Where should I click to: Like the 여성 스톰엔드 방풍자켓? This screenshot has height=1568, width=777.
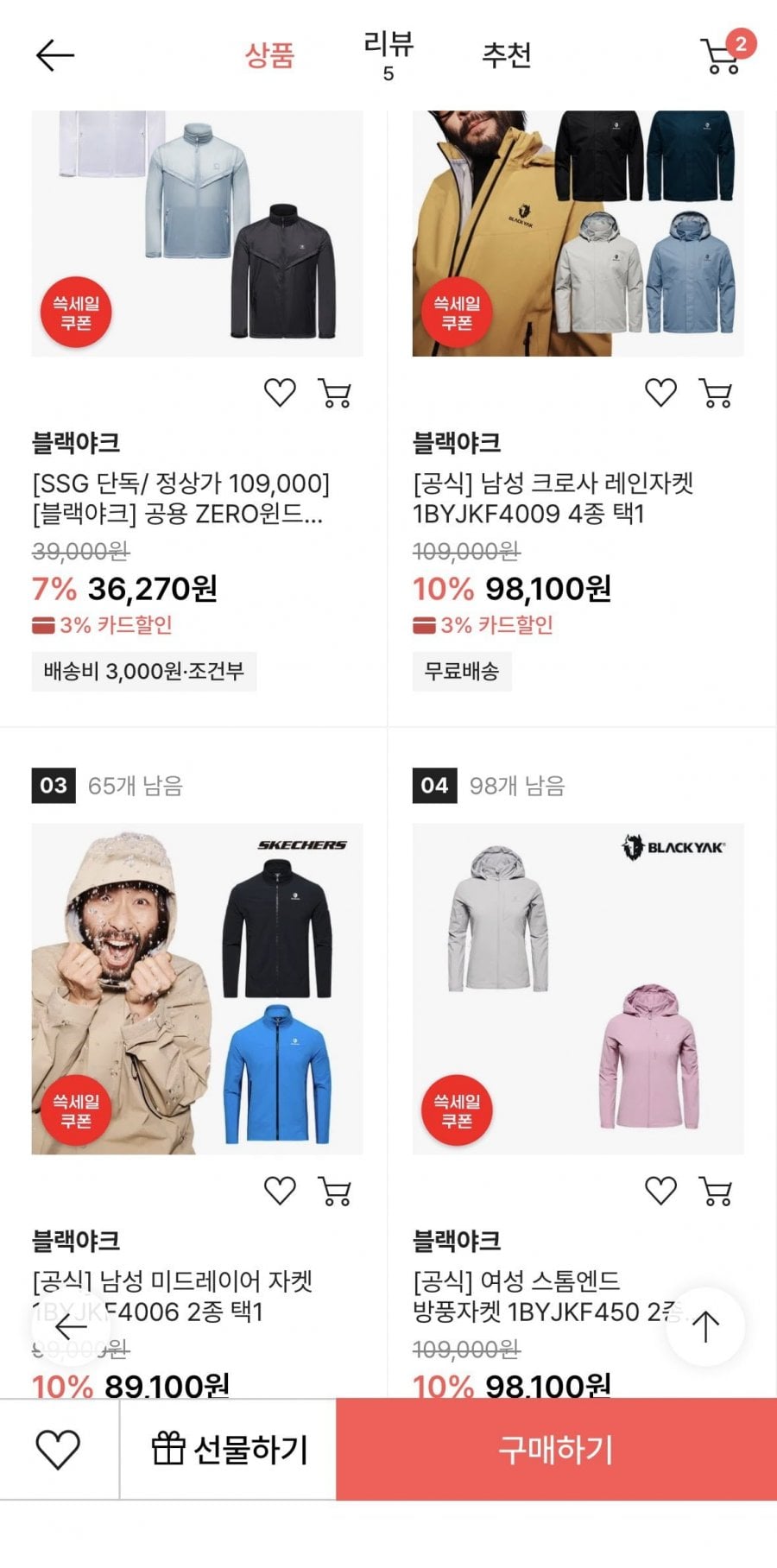660,1191
